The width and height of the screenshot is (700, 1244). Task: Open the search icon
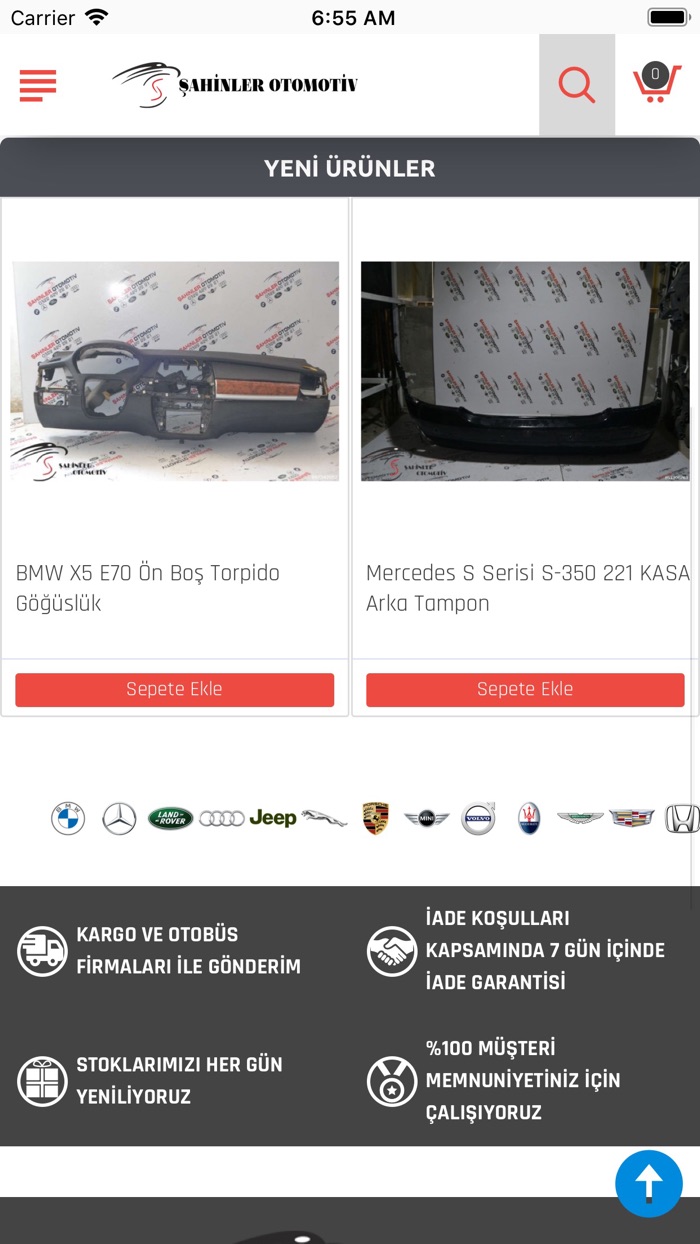coord(577,85)
